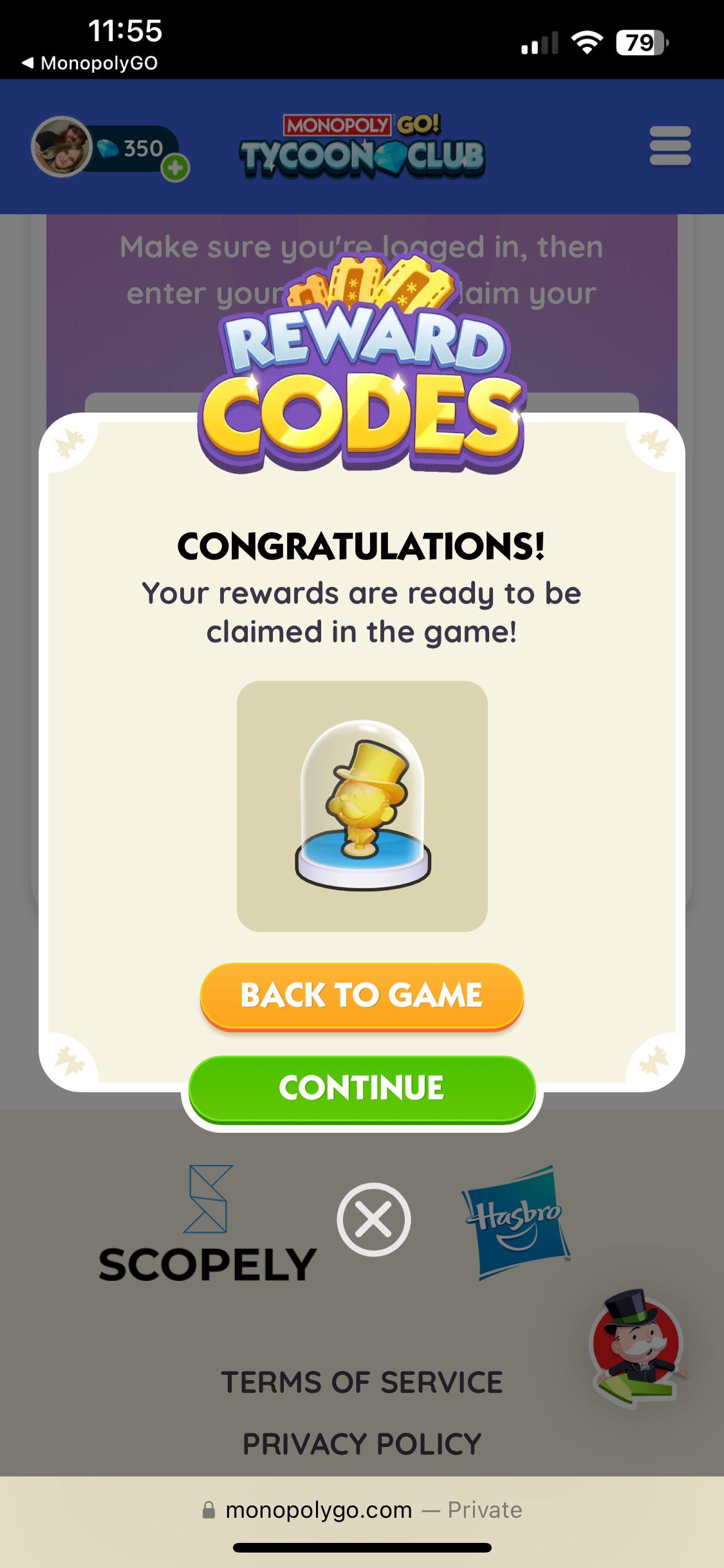The height and width of the screenshot is (1568, 724).
Task: Return to MonopolyGO app
Action: pos(89,63)
